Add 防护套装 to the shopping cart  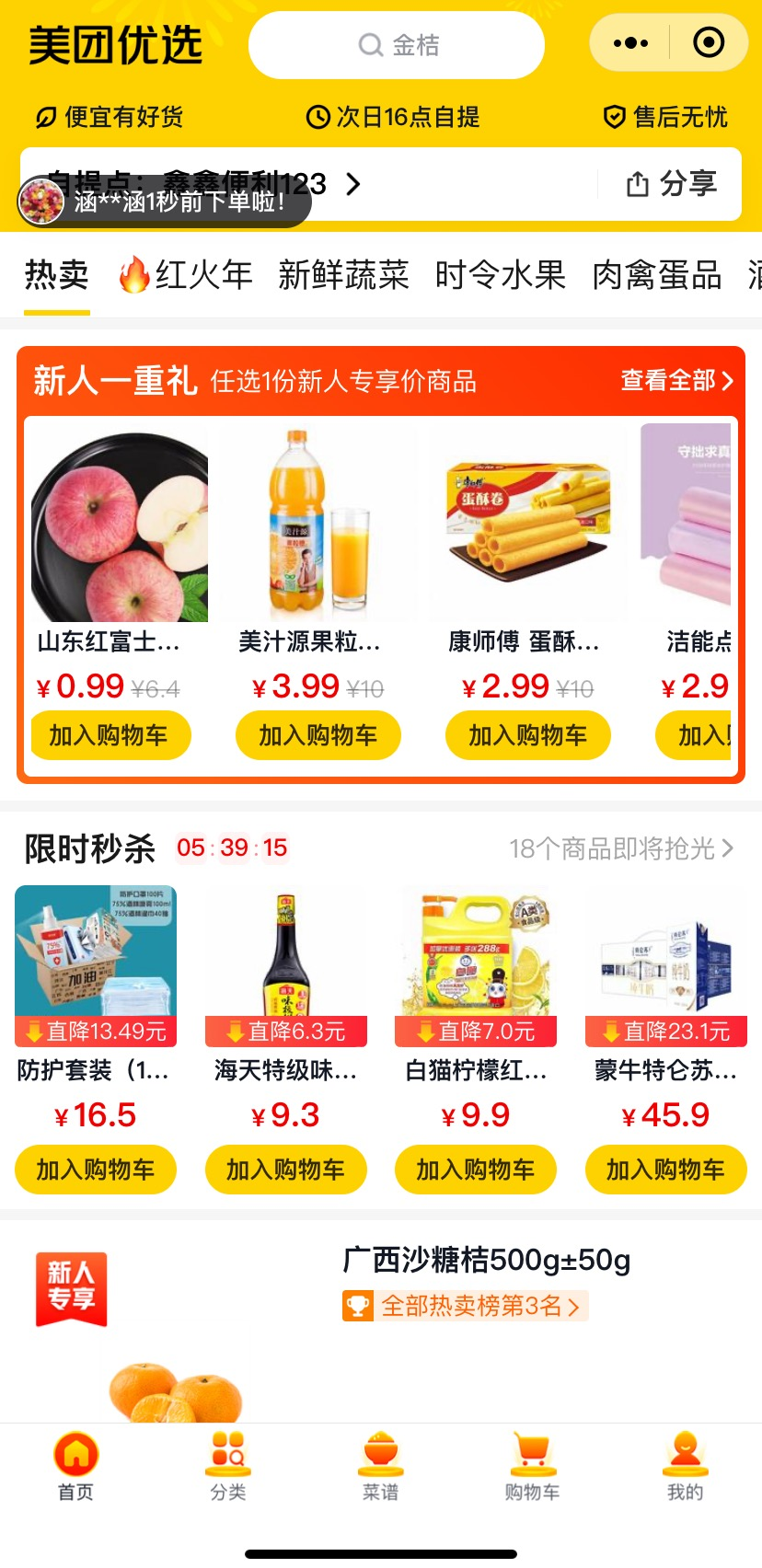tap(96, 1170)
